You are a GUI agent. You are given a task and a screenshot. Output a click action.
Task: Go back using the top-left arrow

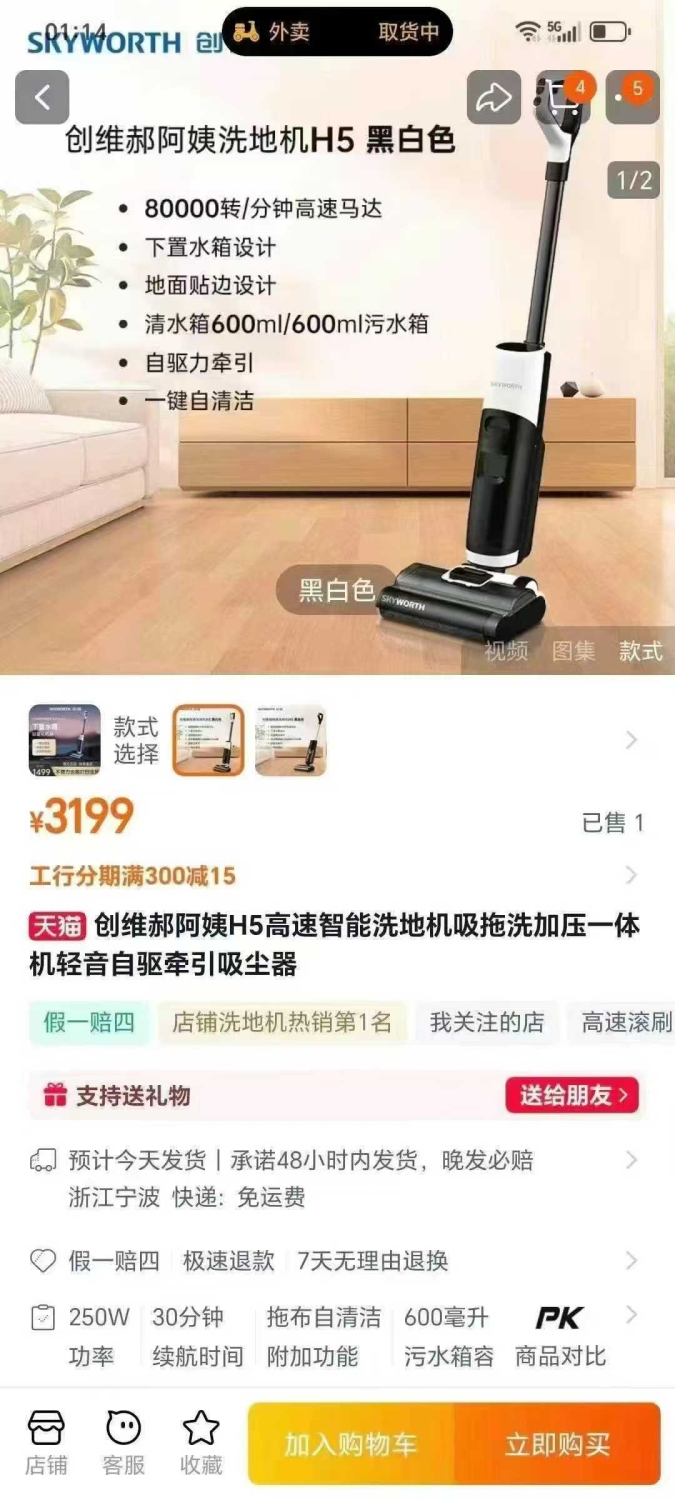(42, 97)
